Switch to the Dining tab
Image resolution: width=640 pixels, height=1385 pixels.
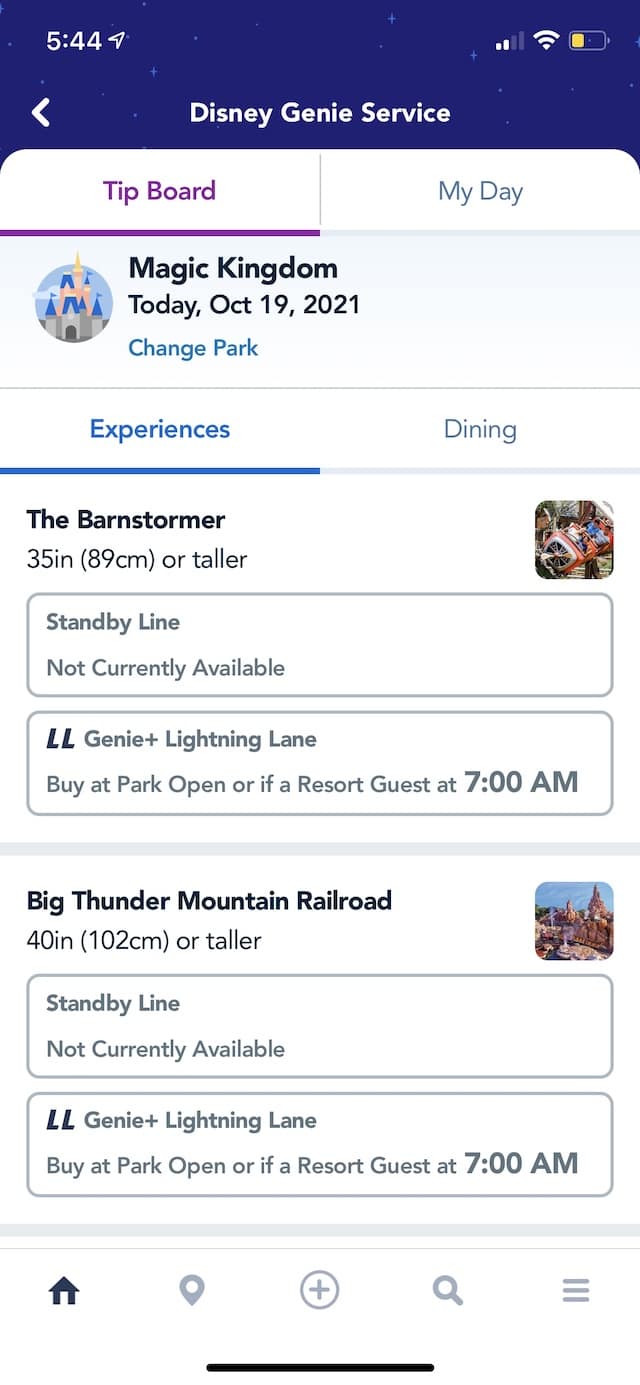pyautogui.click(x=480, y=429)
